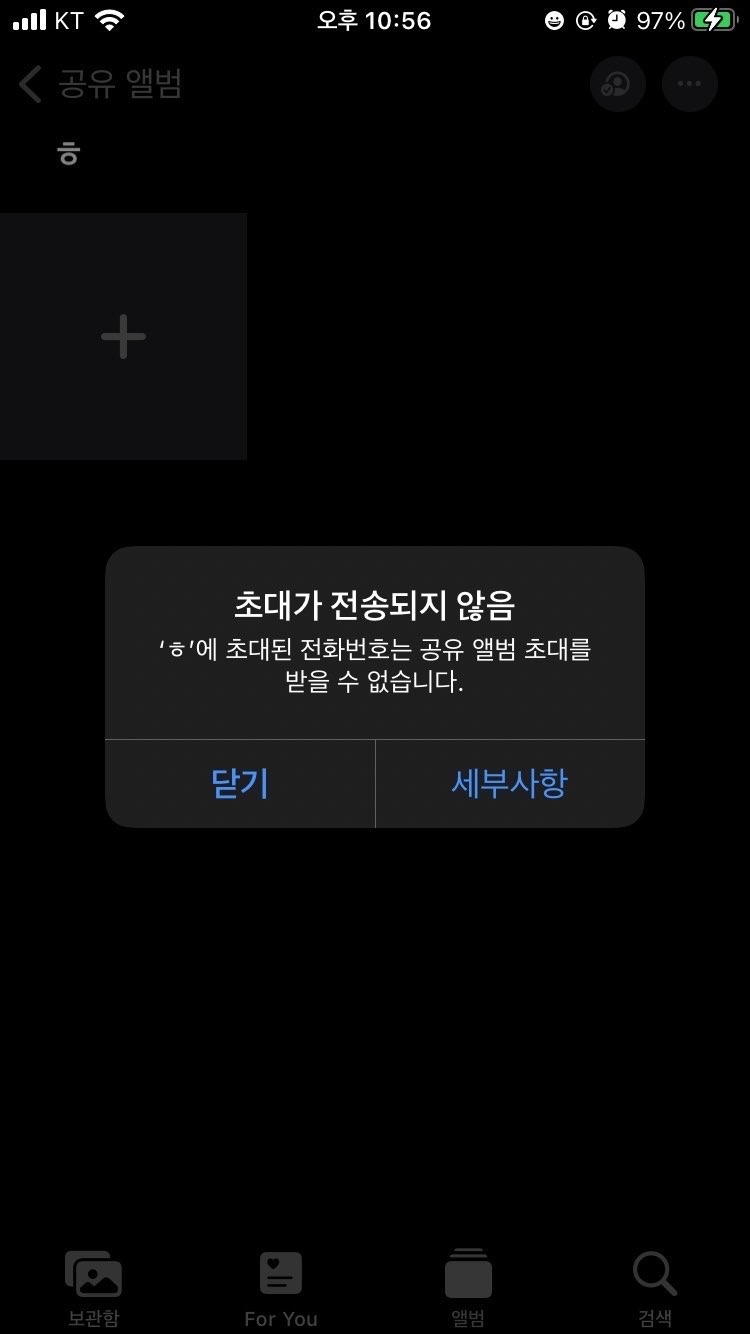Add photos with the plus tile
Image resolution: width=750 pixels, height=1334 pixels.
tap(123, 336)
